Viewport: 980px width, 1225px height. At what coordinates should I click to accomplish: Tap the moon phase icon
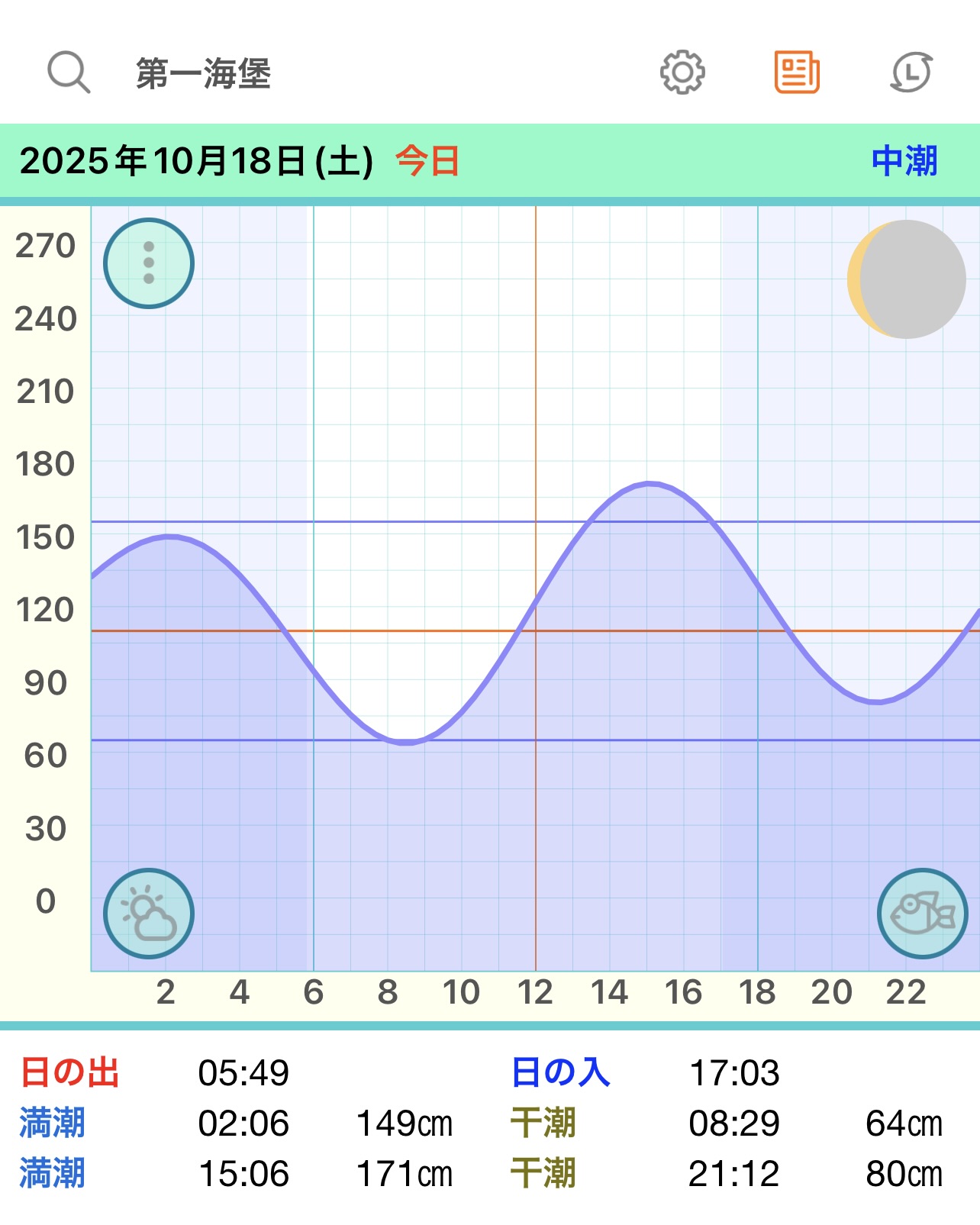pos(906,279)
